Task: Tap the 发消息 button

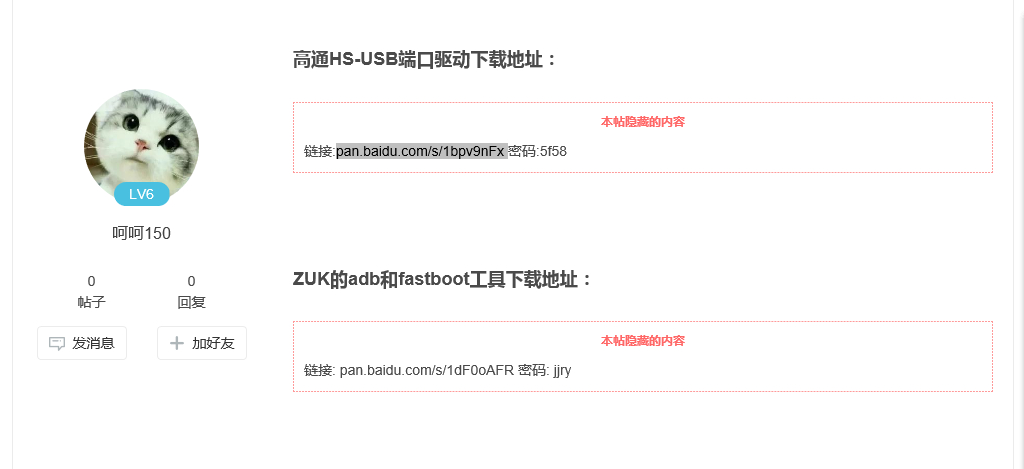Action: [x=82, y=343]
